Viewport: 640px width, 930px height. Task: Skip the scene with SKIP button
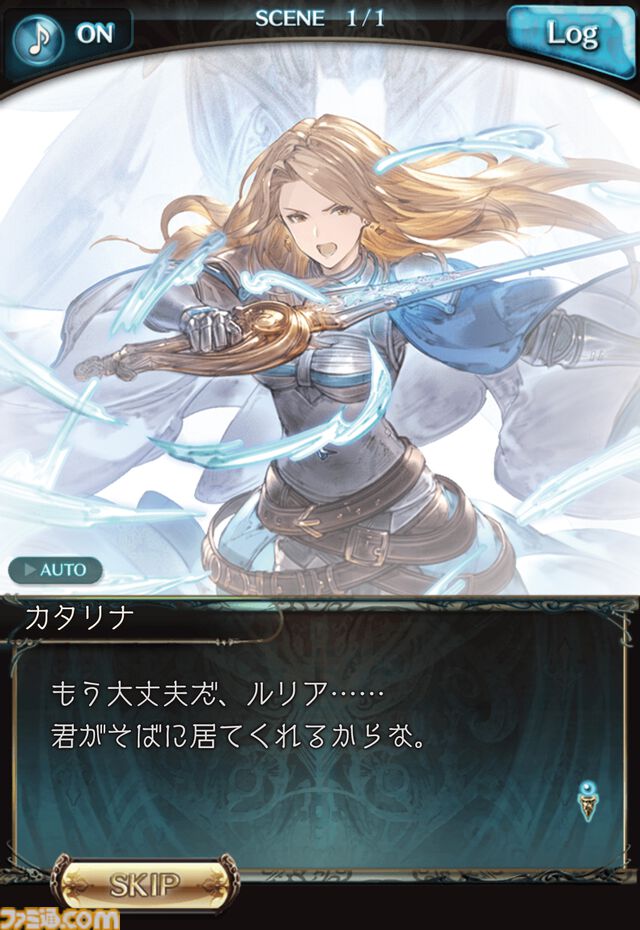145,884
